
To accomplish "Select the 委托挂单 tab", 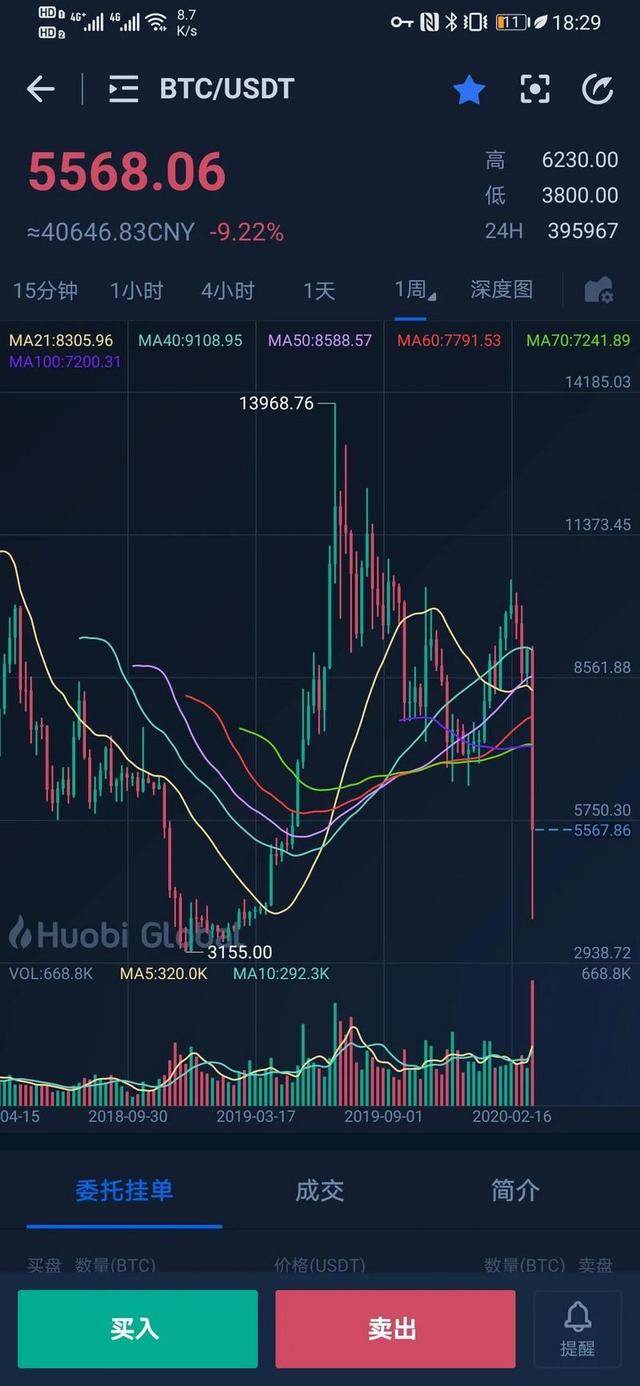I will [x=124, y=1190].
